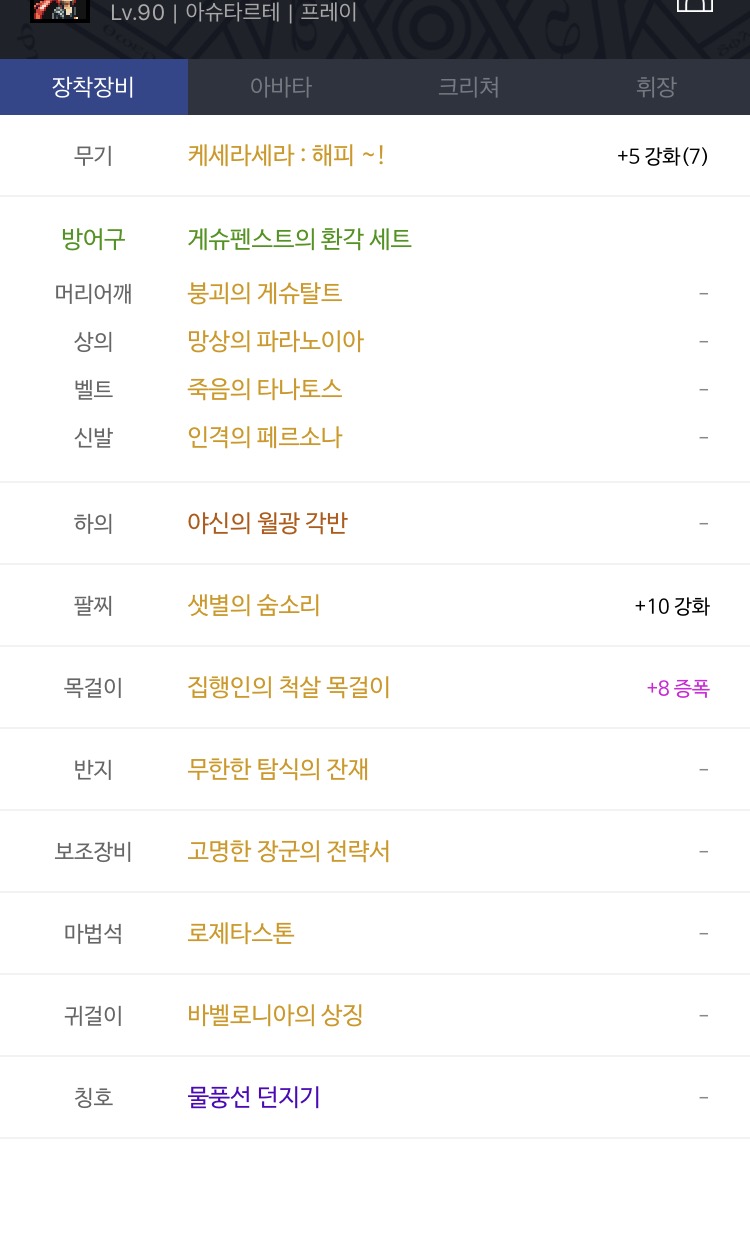750x1241 pixels.
Task: Open 로제타스톤 magic stone details
Action: (x=241, y=933)
